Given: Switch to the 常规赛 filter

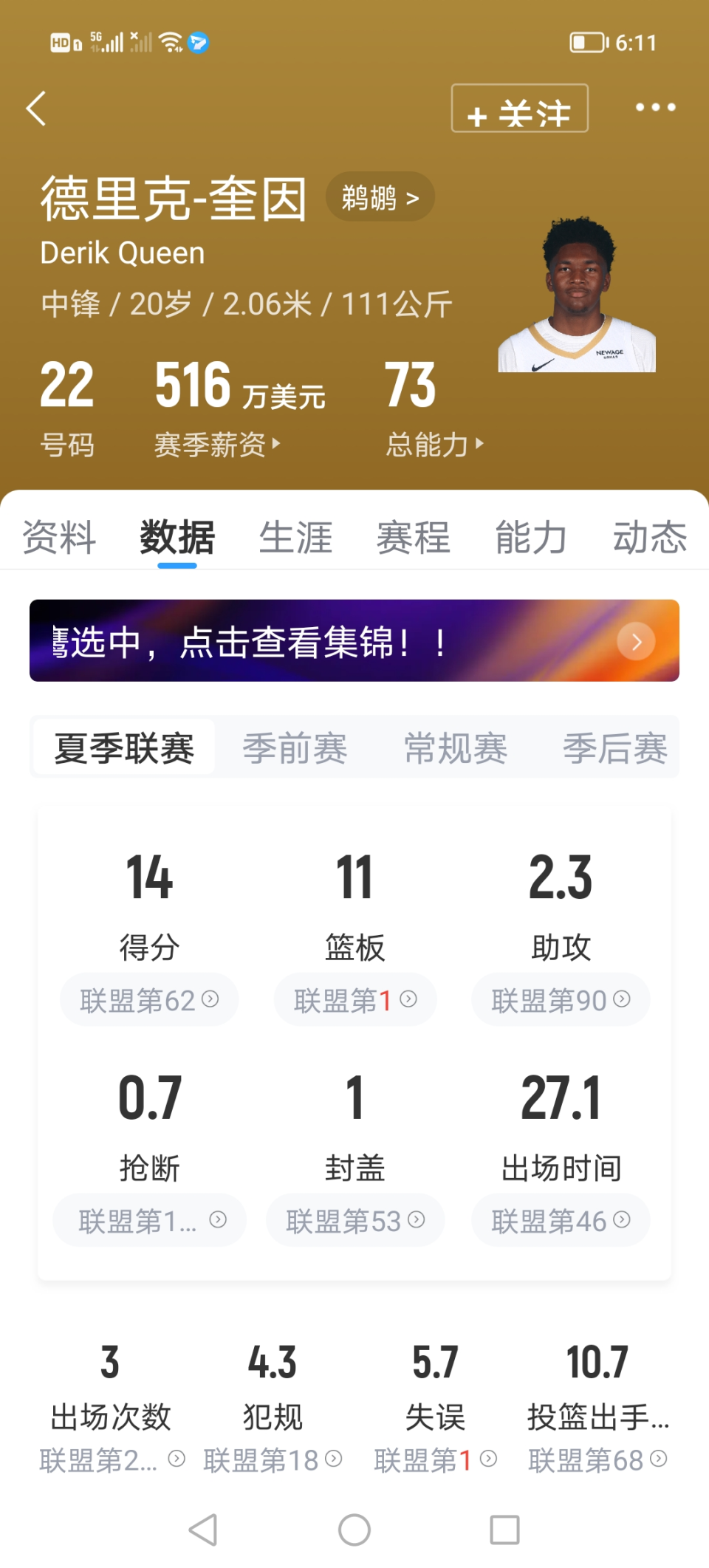Looking at the screenshot, I should tap(456, 747).
